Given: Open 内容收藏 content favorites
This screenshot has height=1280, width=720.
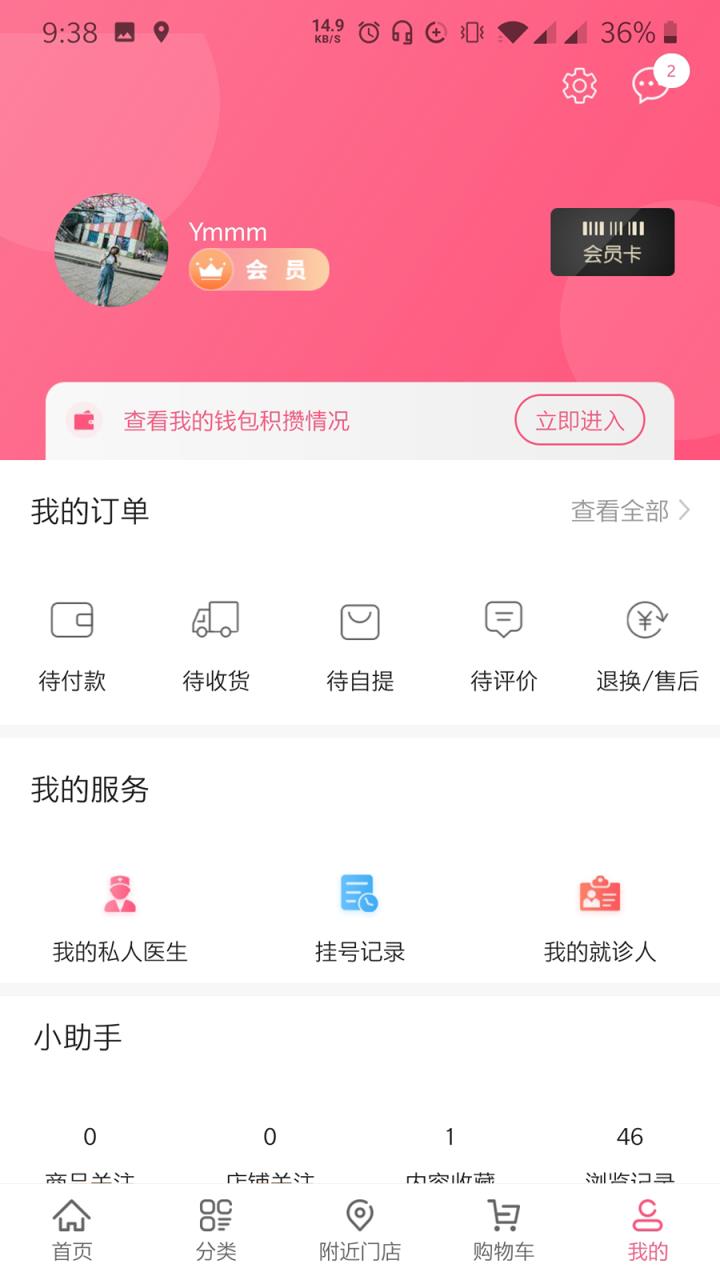Looking at the screenshot, I should click(450, 1150).
